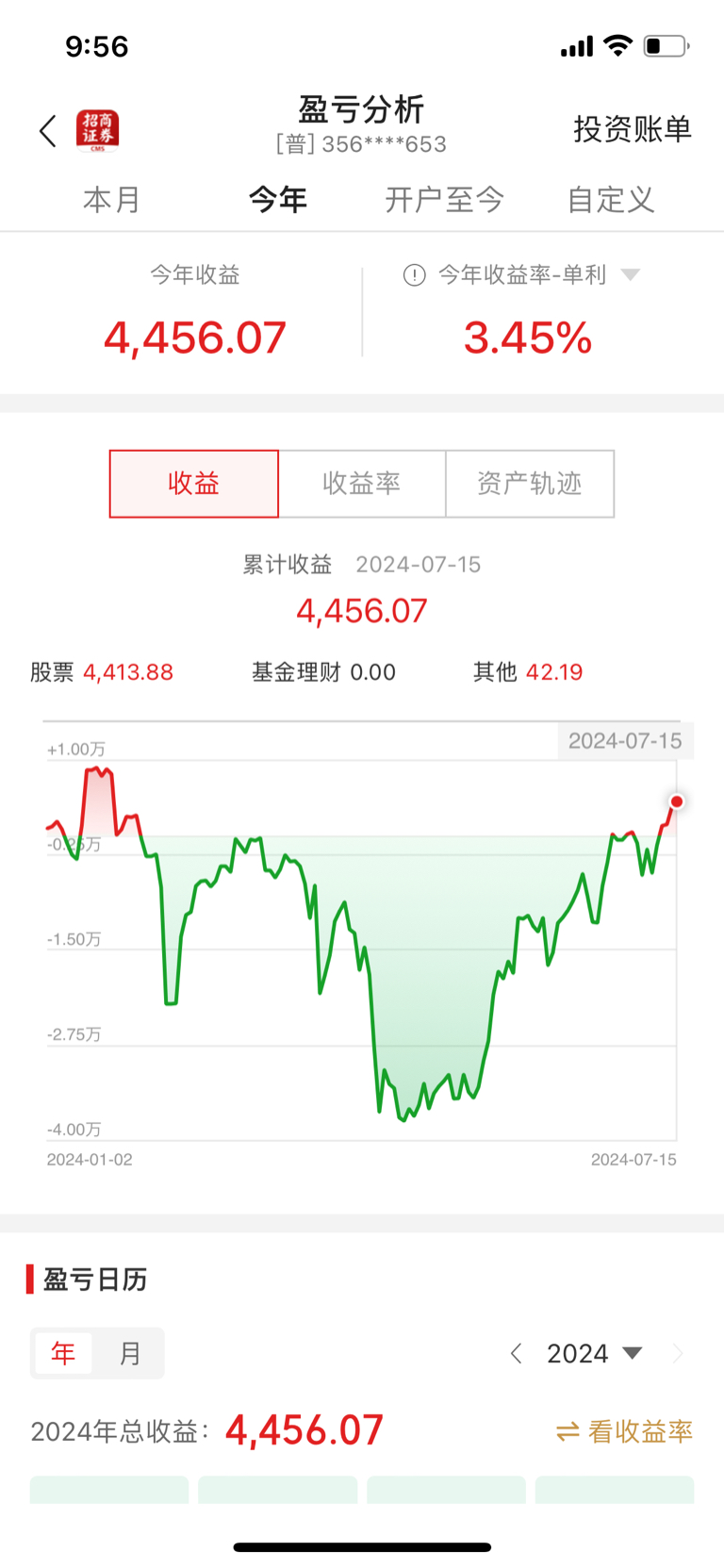Select the 资产轨迹 chart option
Screen dimensions: 724x1568
529,484
